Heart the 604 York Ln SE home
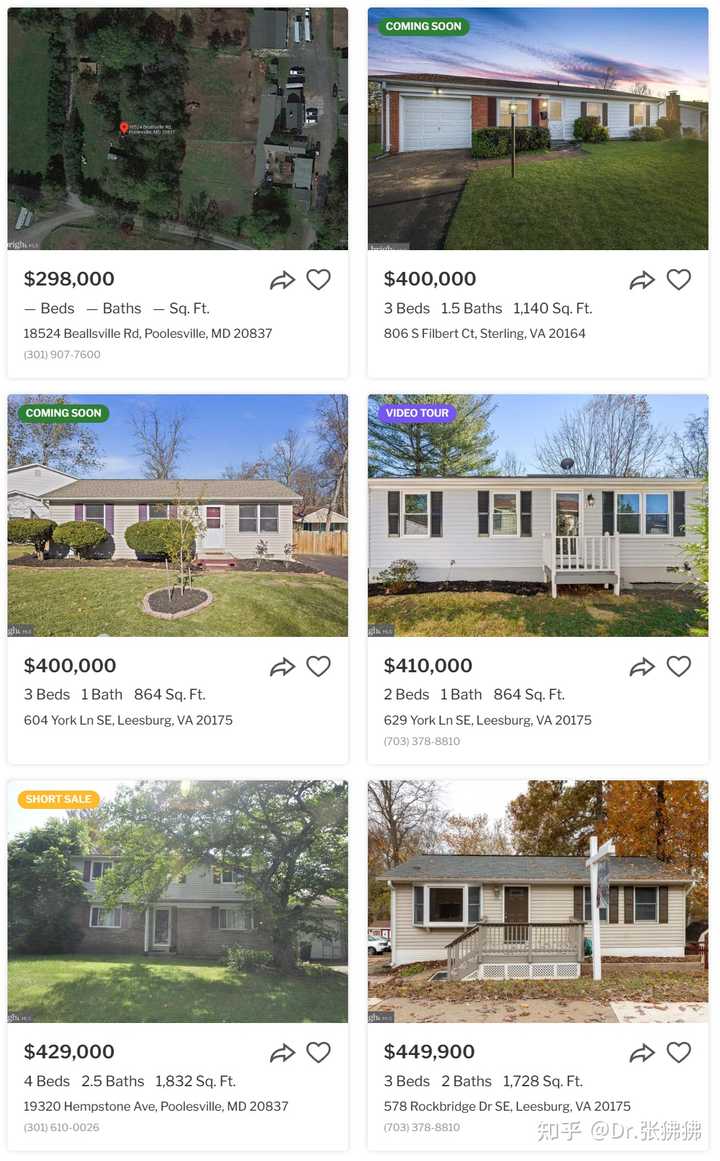This screenshot has height=1161, width=720. click(x=318, y=666)
